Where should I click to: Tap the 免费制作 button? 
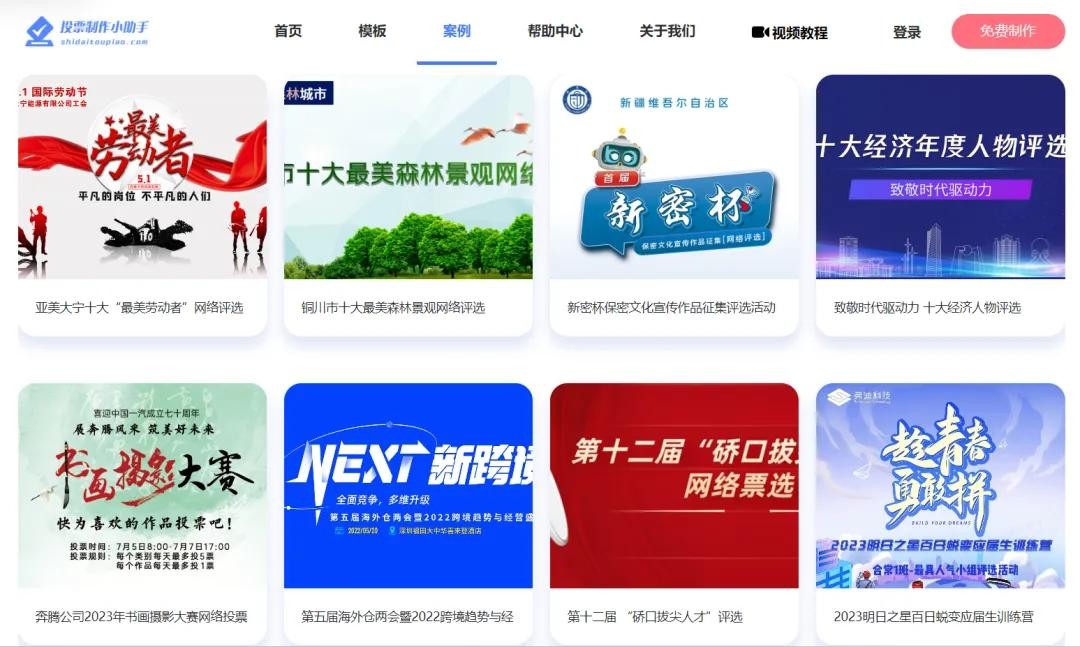pyautogui.click(x=1007, y=31)
